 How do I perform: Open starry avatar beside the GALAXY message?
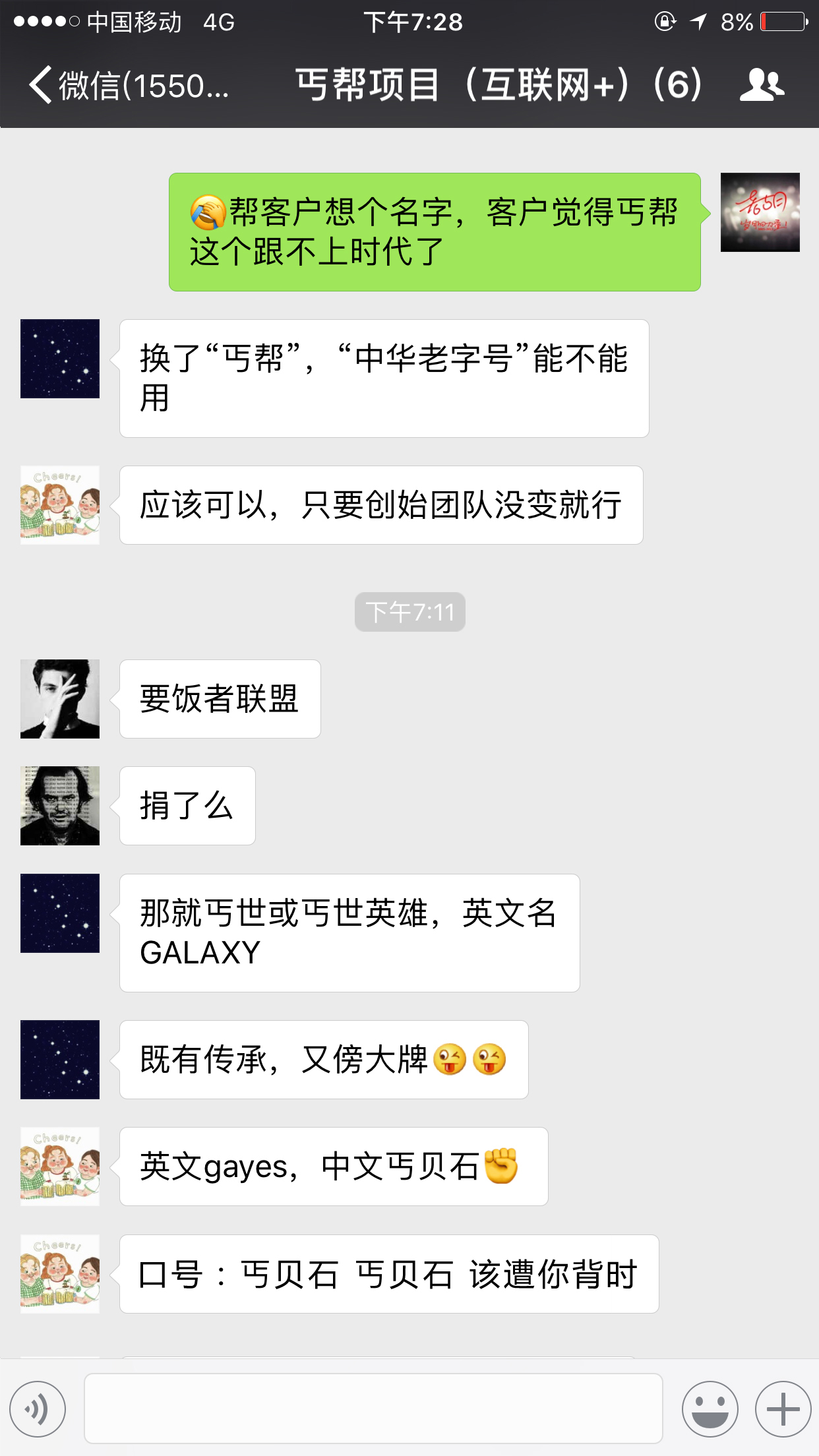(60, 913)
